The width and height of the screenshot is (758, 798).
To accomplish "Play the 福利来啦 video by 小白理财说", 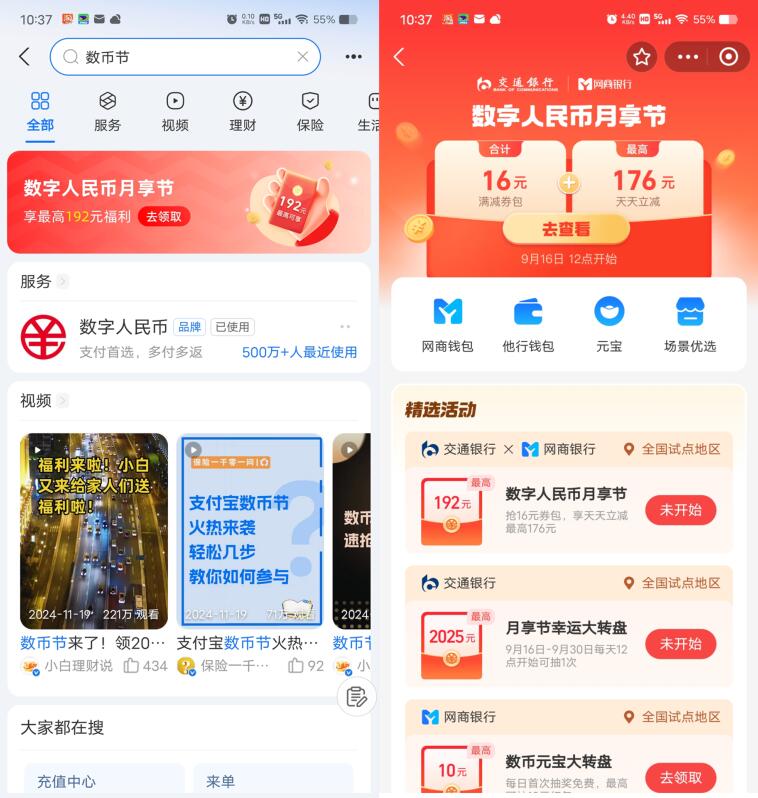I will [94, 530].
